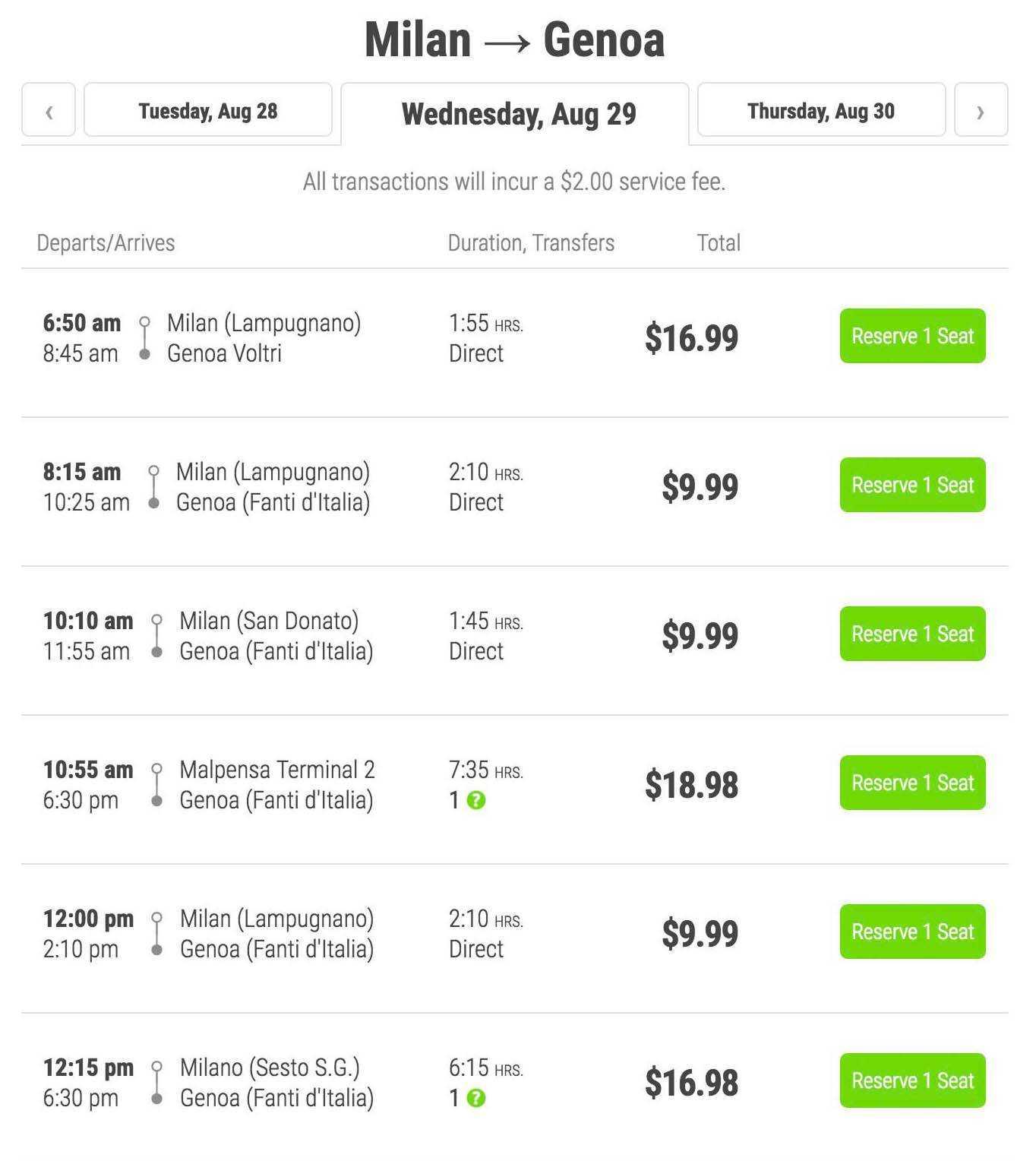Reserve seat on the 8:15 am departure
Screen dimensions: 1036x1161
pos(912,485)
